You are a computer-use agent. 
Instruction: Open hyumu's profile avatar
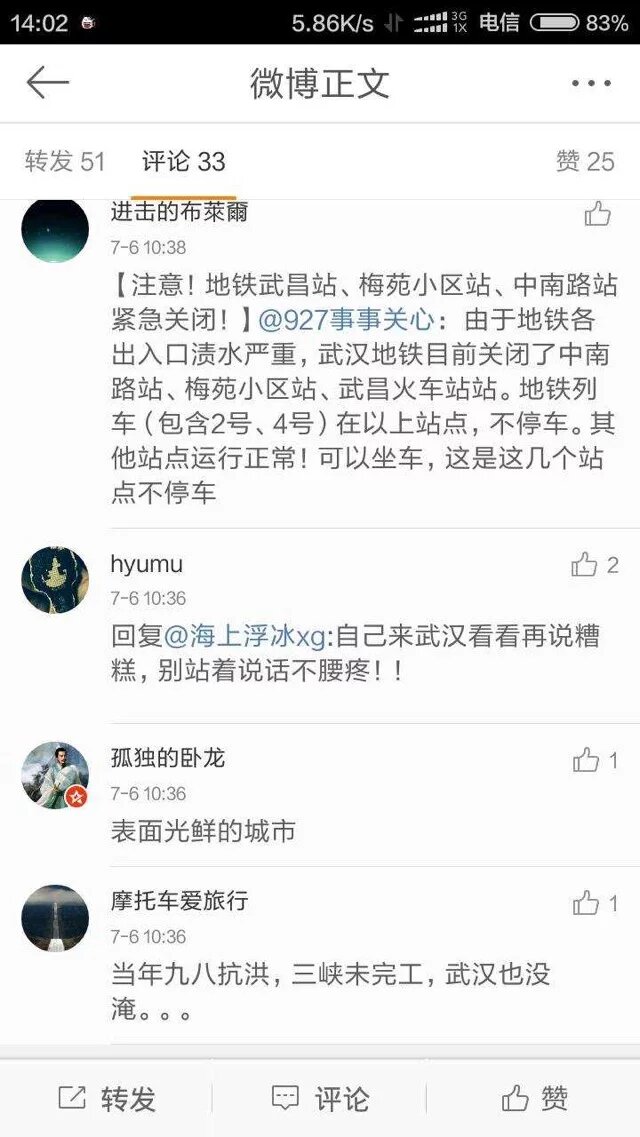55,580
